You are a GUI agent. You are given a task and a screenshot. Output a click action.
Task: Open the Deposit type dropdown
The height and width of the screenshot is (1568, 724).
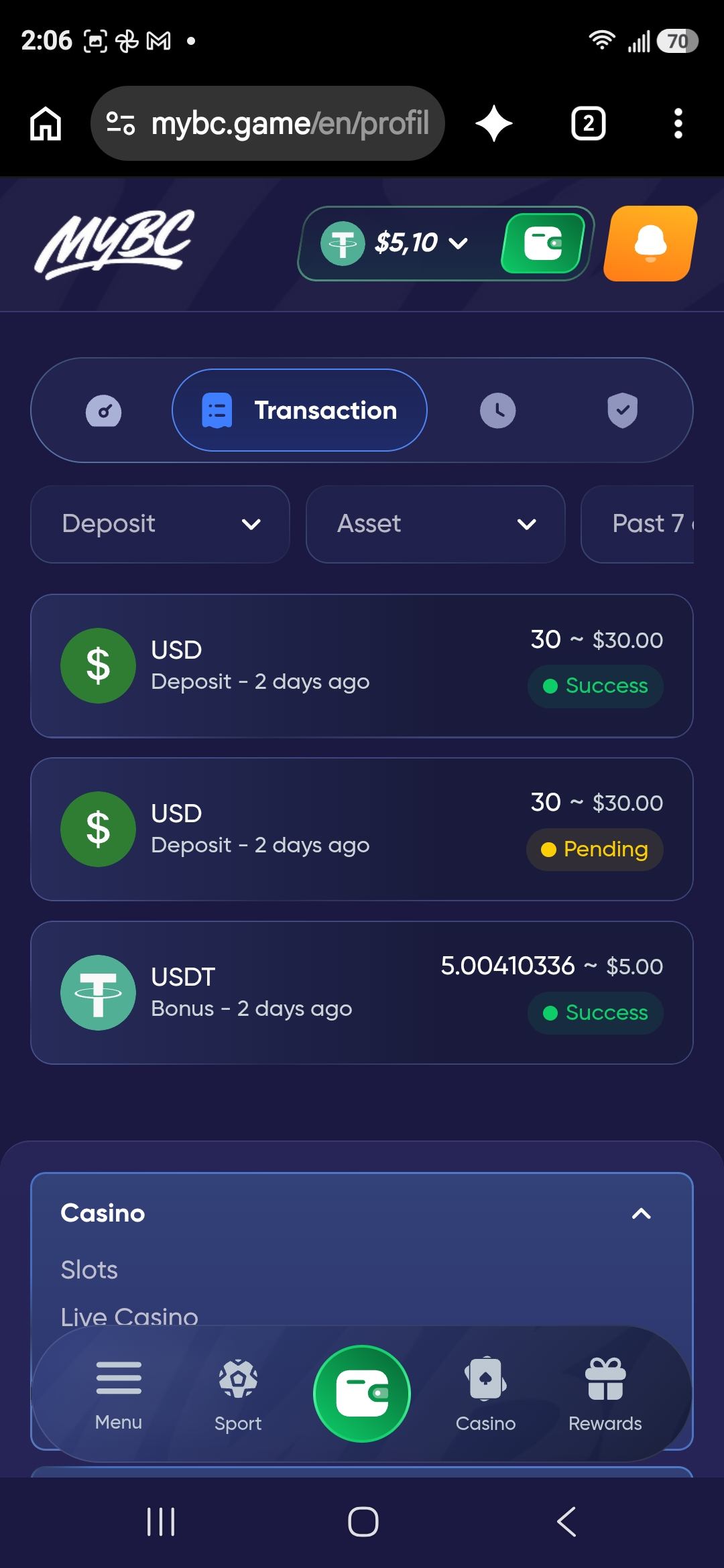[160, 524]
